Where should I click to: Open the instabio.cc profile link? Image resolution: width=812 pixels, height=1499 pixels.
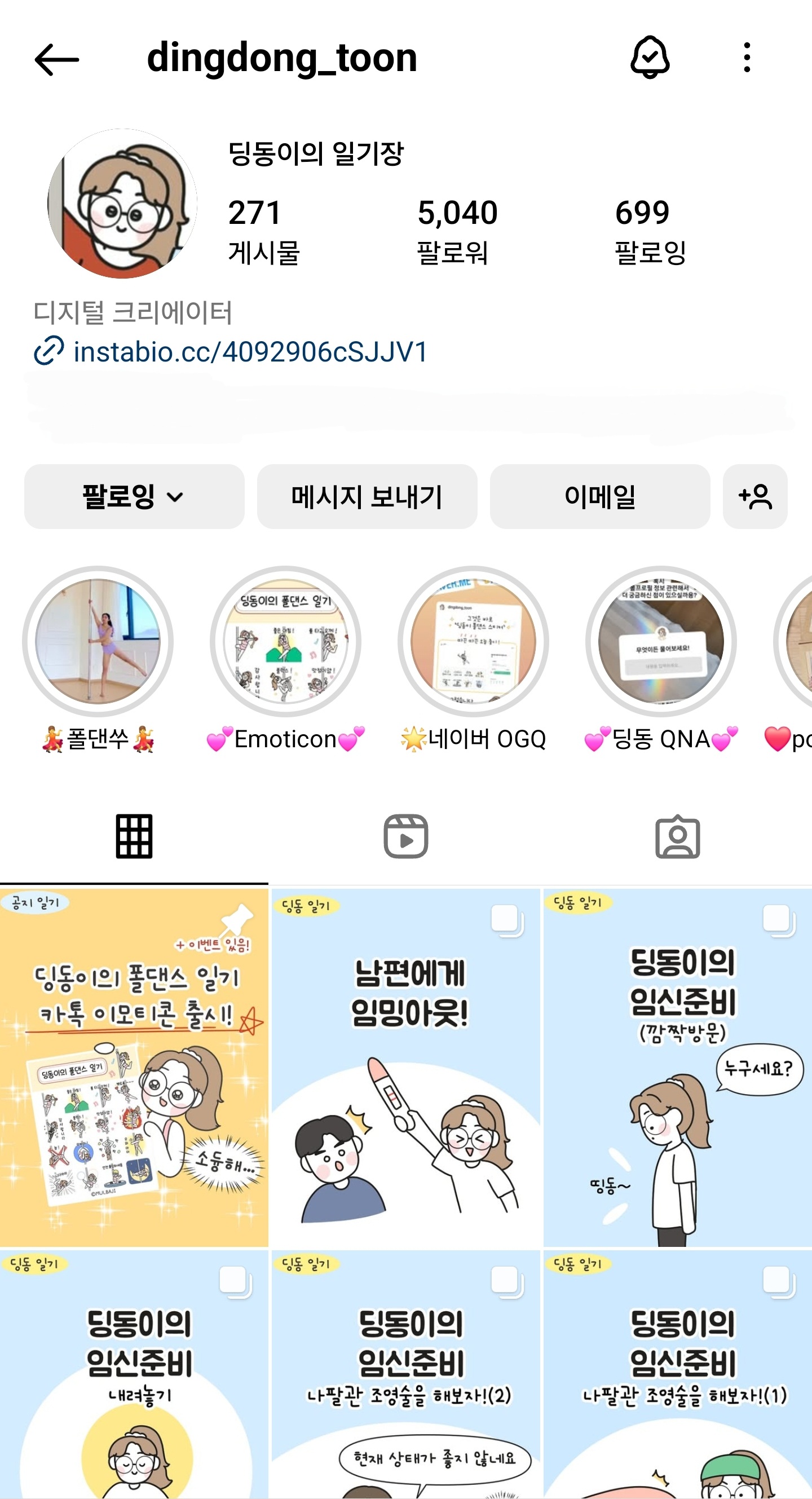tap(250, 352)
